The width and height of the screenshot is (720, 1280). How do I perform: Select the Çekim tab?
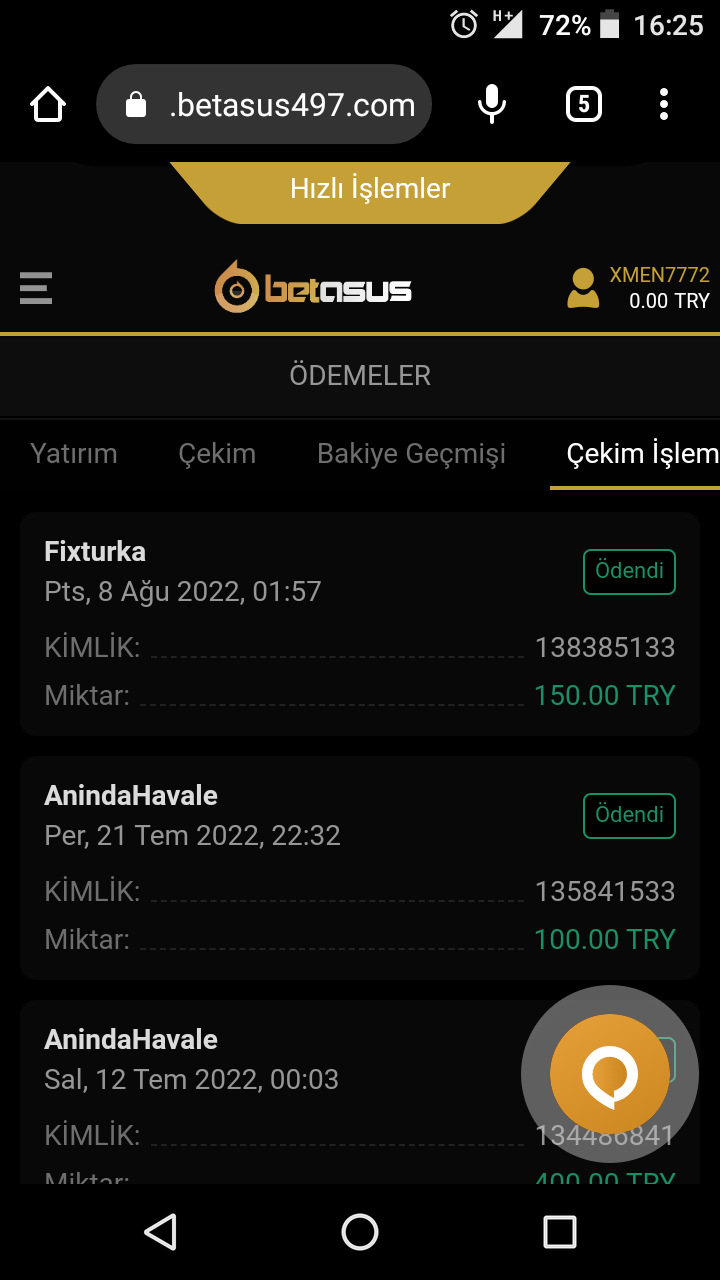point(217,454)
